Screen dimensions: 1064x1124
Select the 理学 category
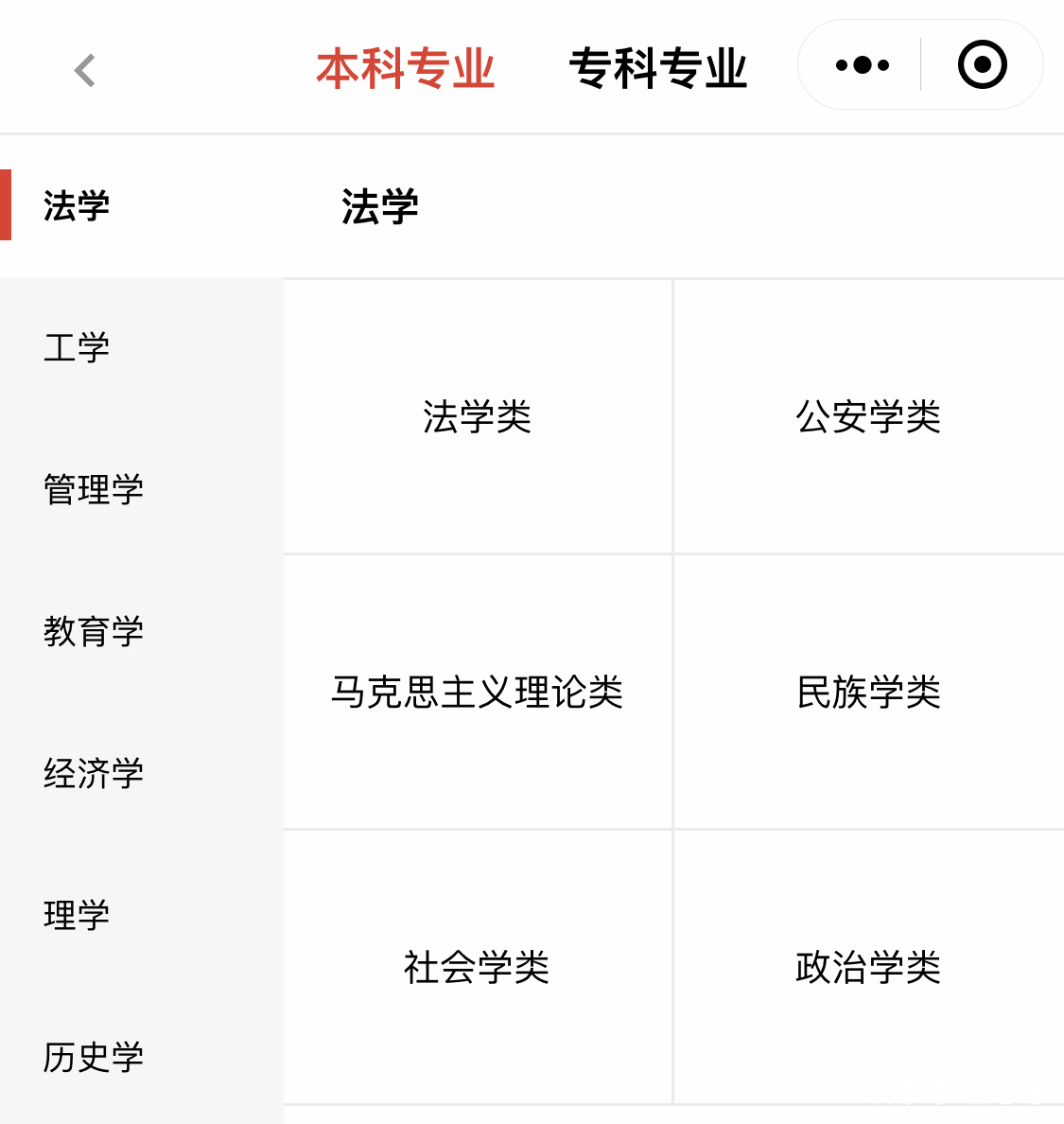tap(77, 916)
